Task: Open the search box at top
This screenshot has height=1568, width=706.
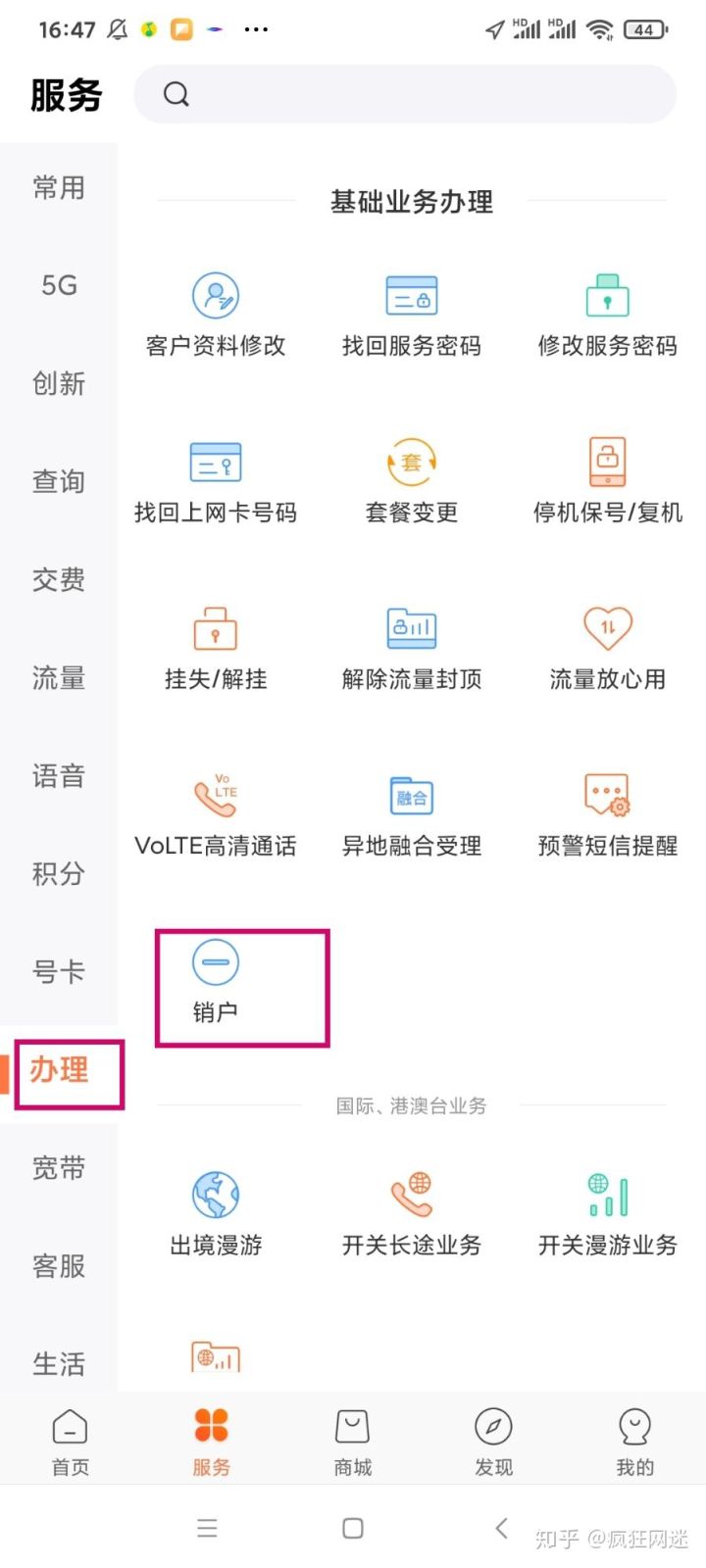Action: click(404, 94)
